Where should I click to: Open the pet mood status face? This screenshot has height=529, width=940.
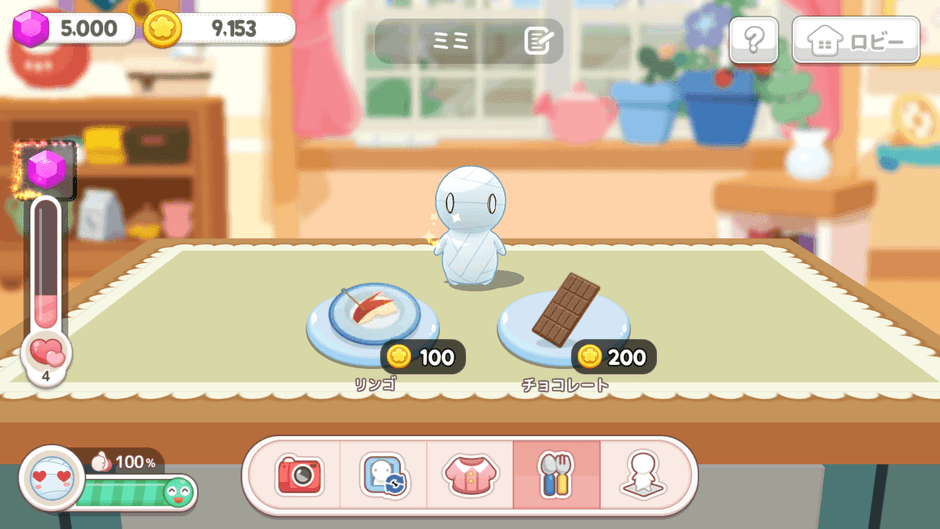click(x=52, y=478)
